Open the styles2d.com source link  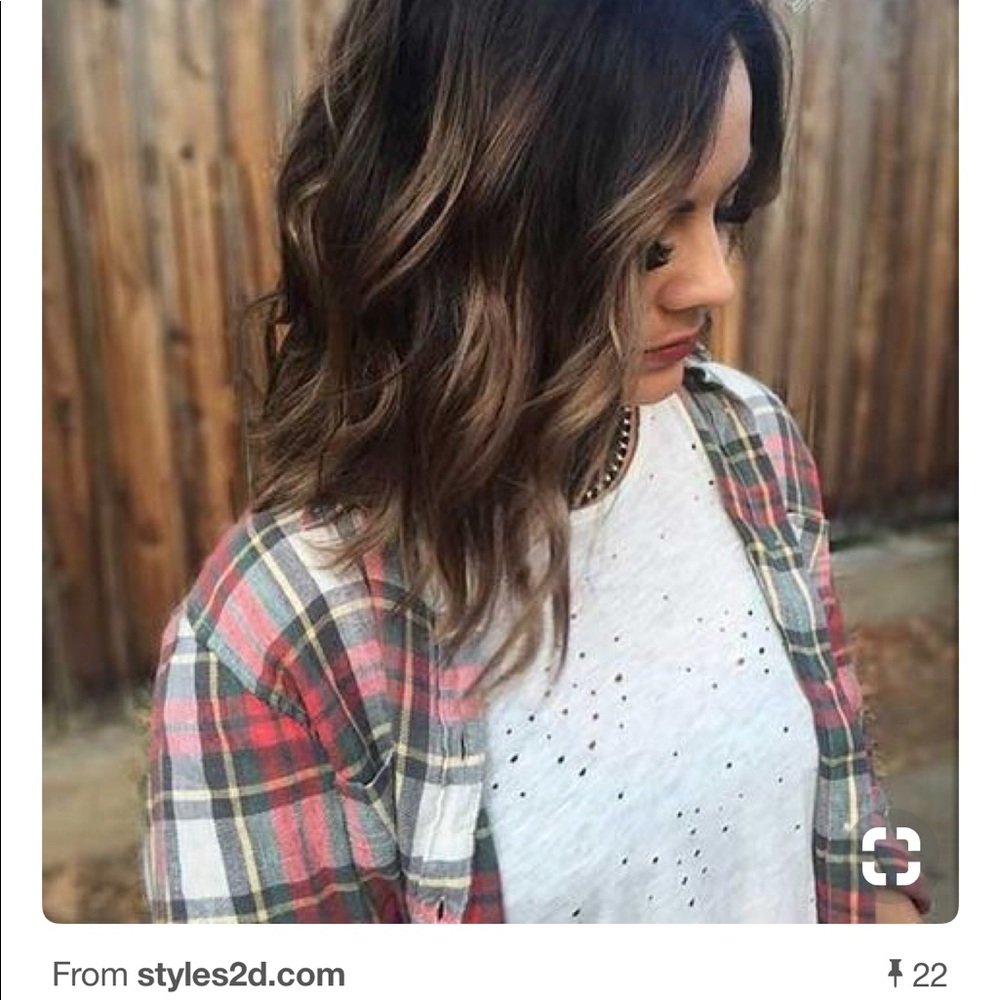[241, 974]
